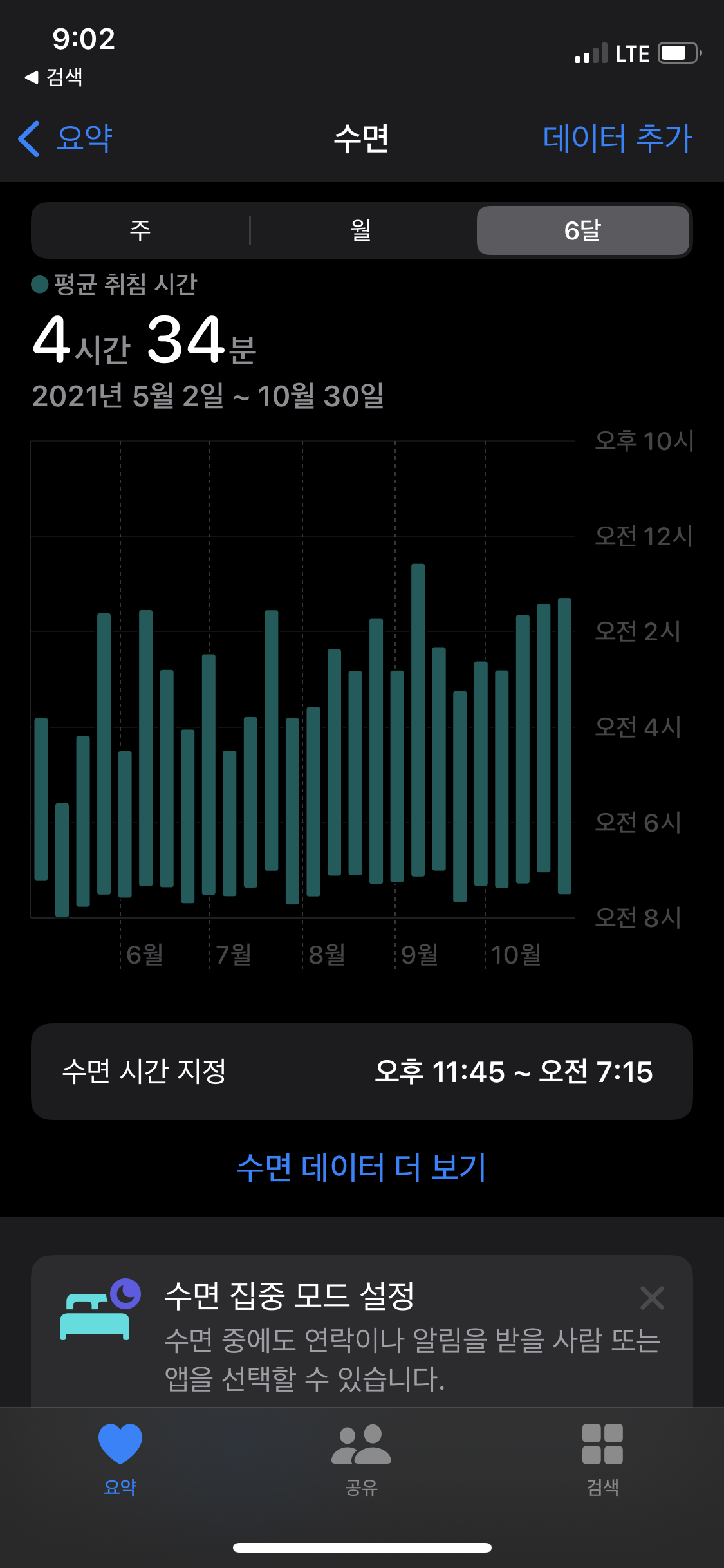The image size is (724, 1568).
Task: Switch to the 주 view
Action: tap(140, 230)
